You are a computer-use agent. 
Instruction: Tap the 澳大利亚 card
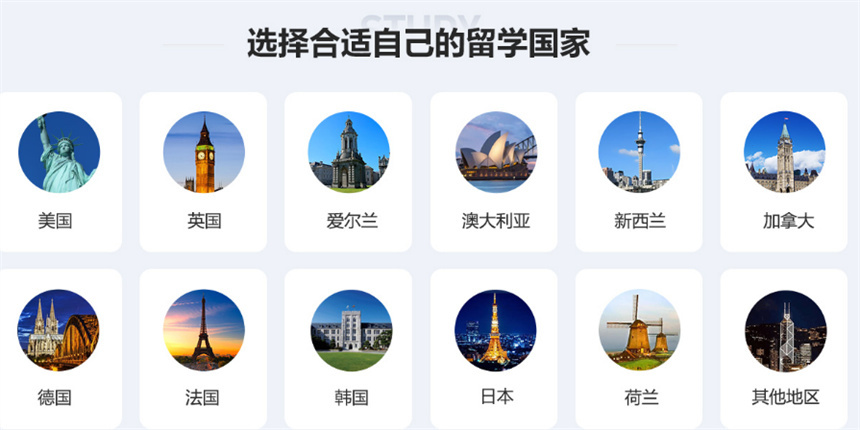tap(494, 172)
